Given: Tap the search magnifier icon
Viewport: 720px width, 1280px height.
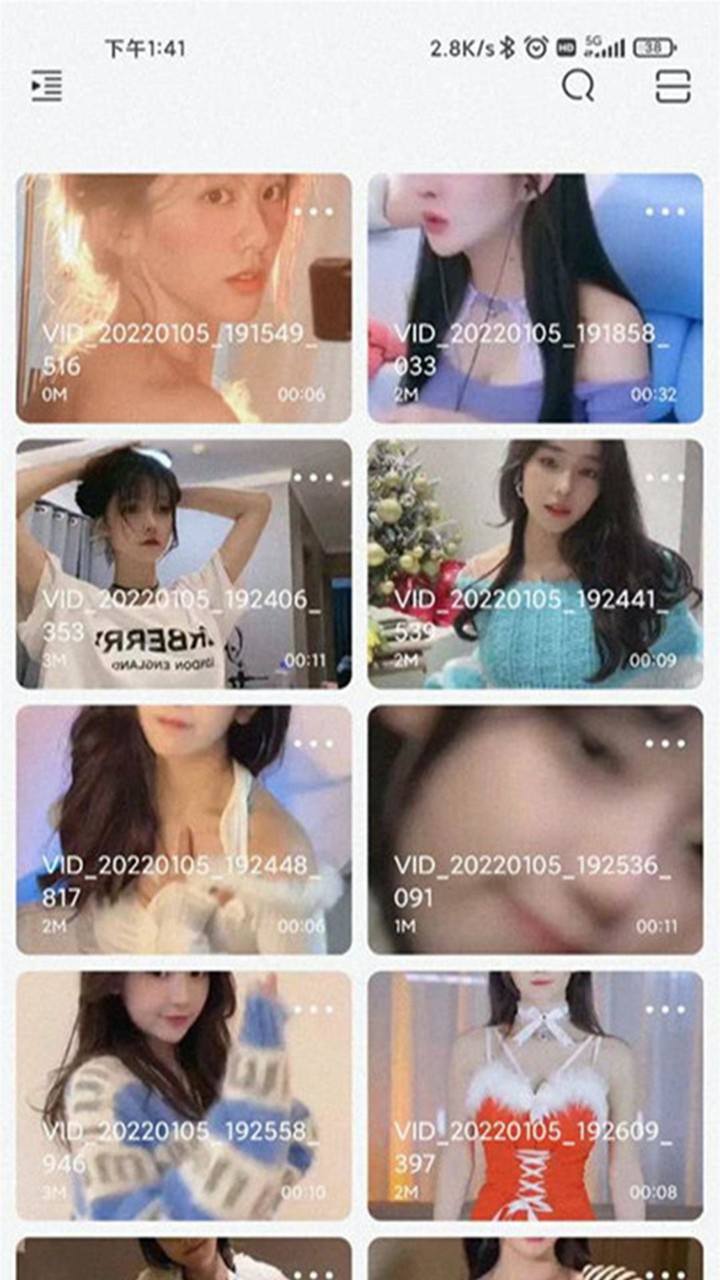Looking at the screenshot, I should [578, 89].
